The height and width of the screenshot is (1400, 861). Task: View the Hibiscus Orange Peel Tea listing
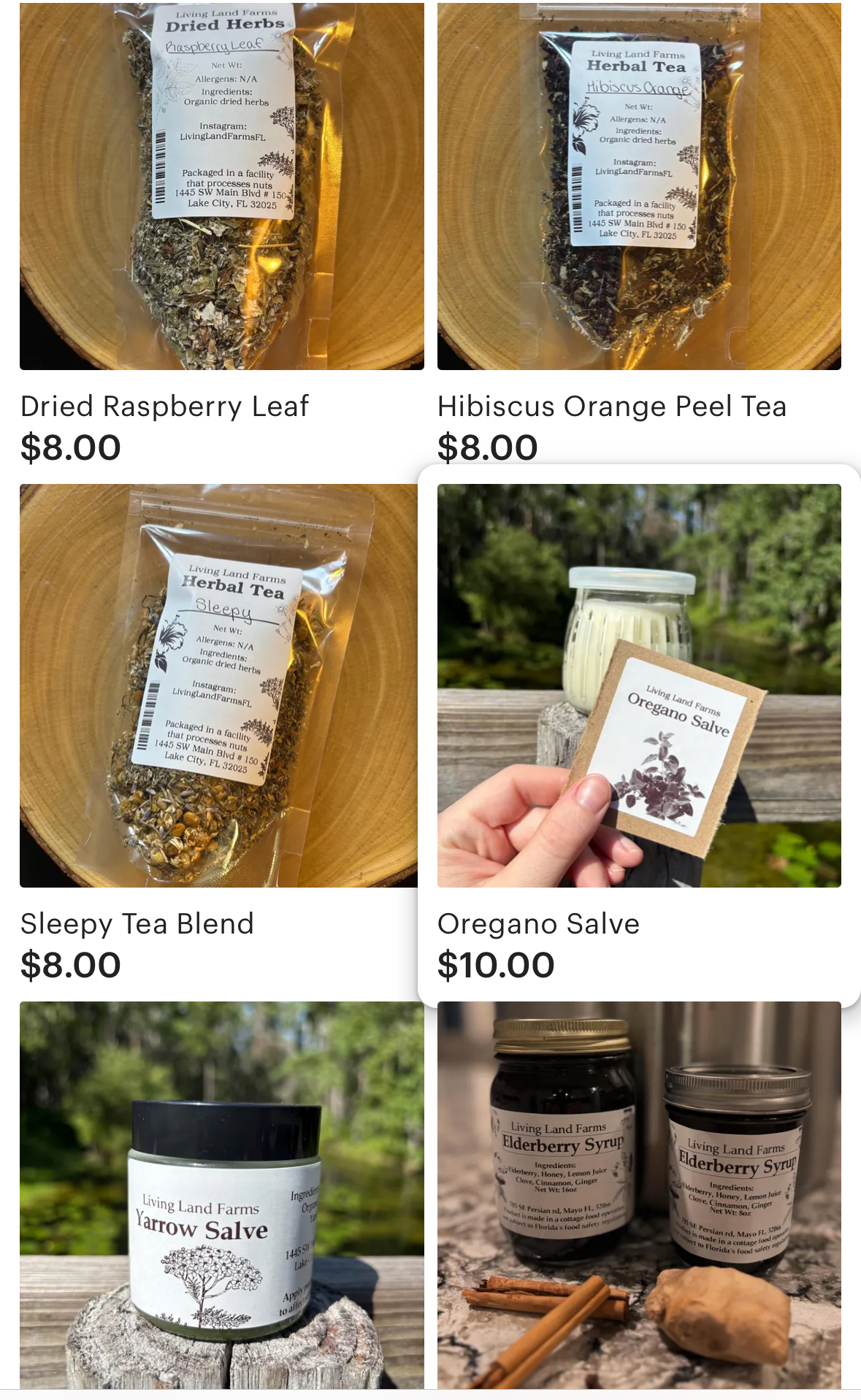[x=639, y=187]
